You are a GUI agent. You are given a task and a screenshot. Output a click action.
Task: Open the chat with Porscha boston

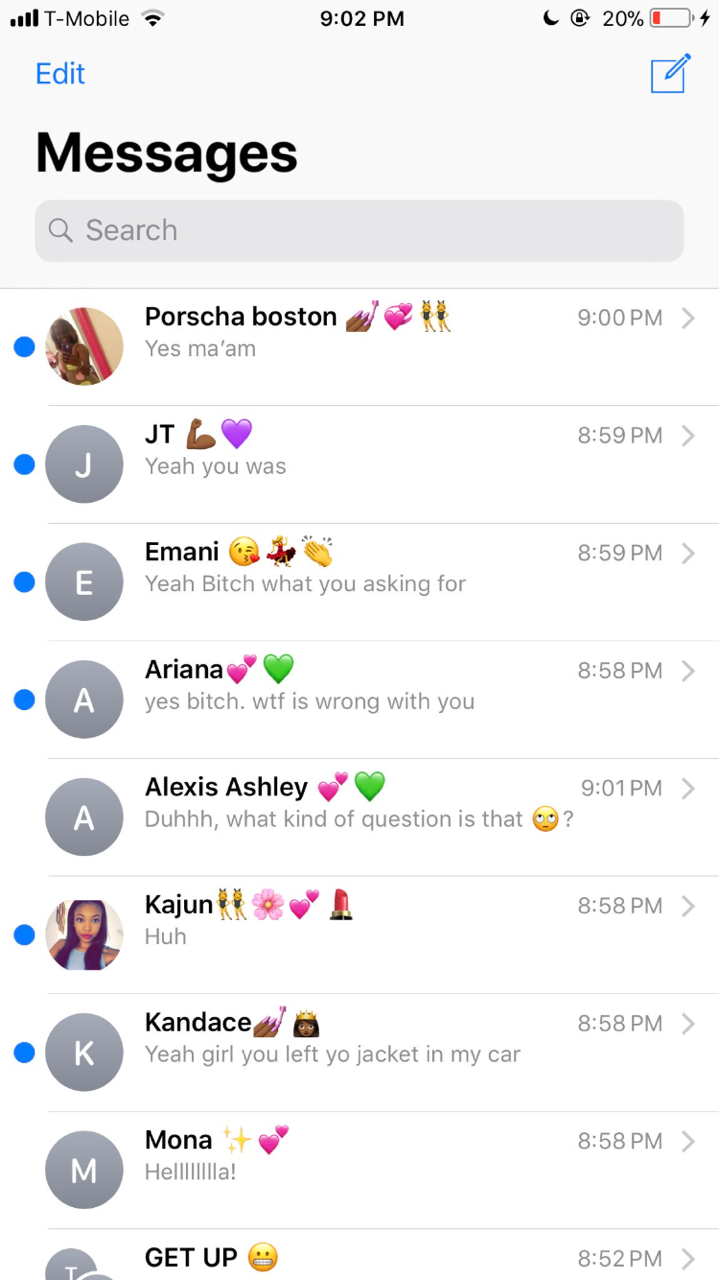point(380,346)
